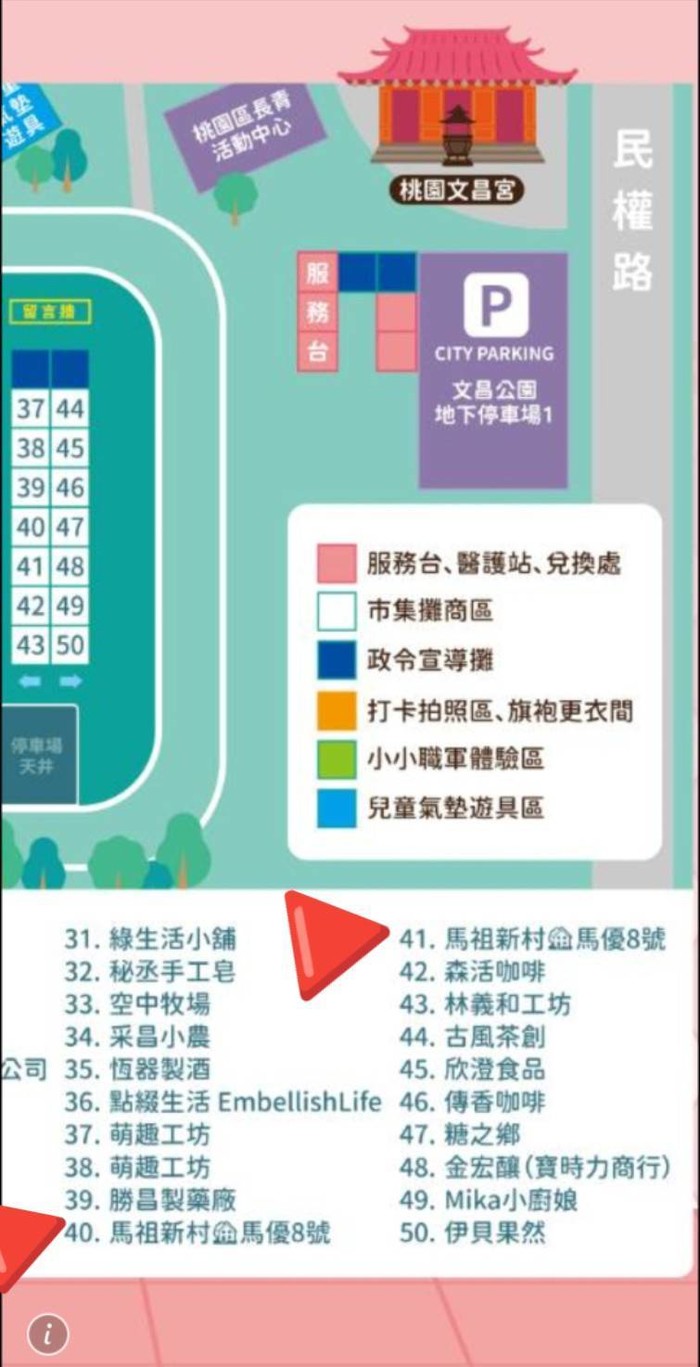
Task: Open the info icon overlay
Action: (47, 1332)
